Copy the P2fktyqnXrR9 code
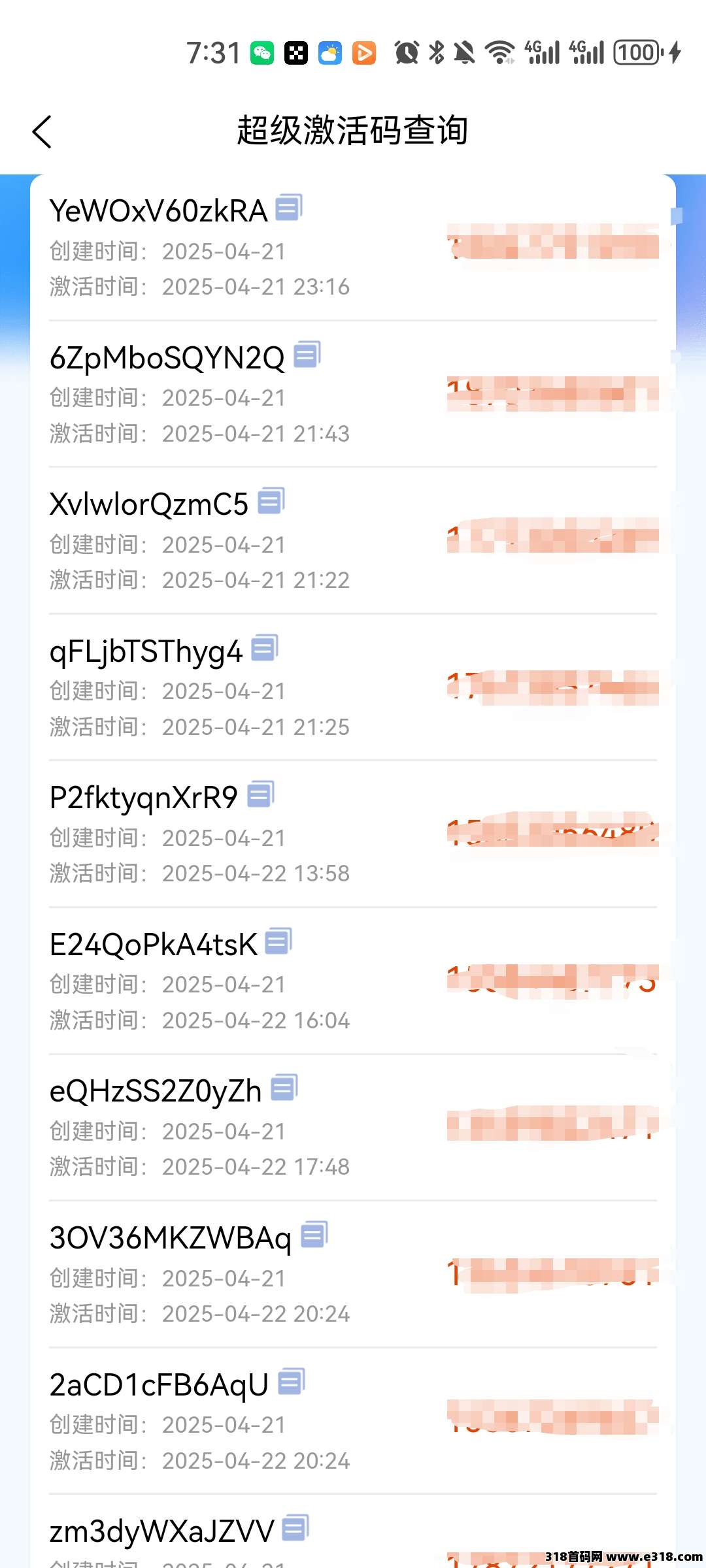Viewport: 706px width, 1568px height. (261, 794)
